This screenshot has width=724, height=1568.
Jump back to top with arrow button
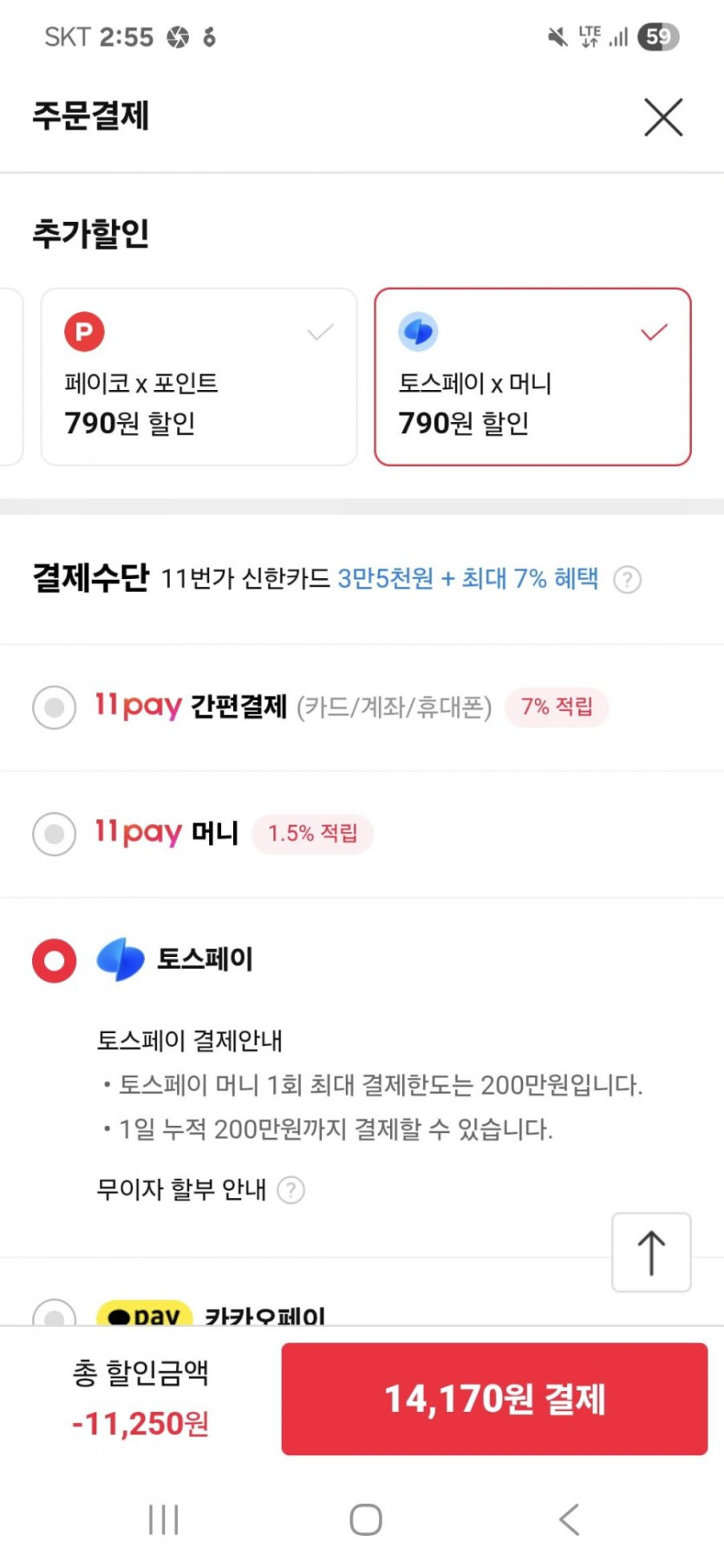coord(651,1252)
